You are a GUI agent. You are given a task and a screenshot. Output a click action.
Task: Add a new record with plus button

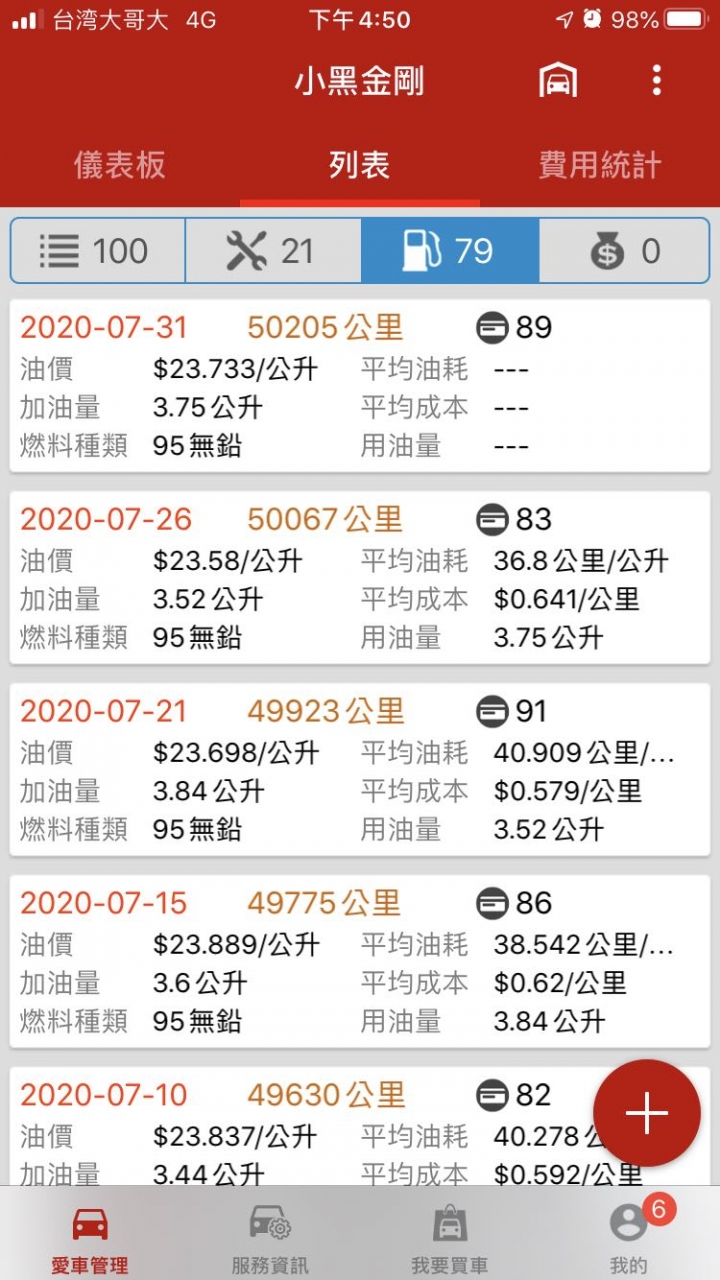coord(647,1113)
